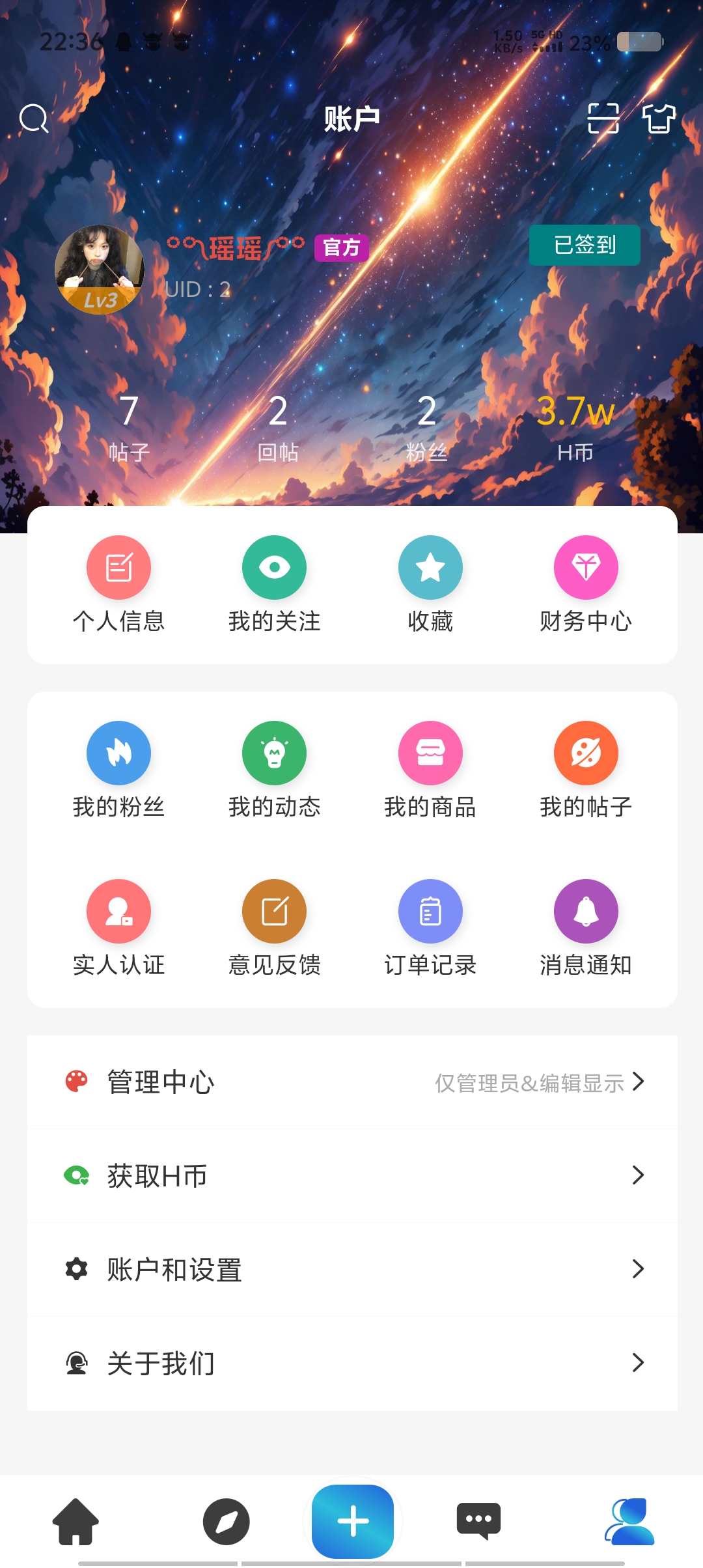Open the QR scan icon
The image size is (703, 1568).
[x=603, y=119]
